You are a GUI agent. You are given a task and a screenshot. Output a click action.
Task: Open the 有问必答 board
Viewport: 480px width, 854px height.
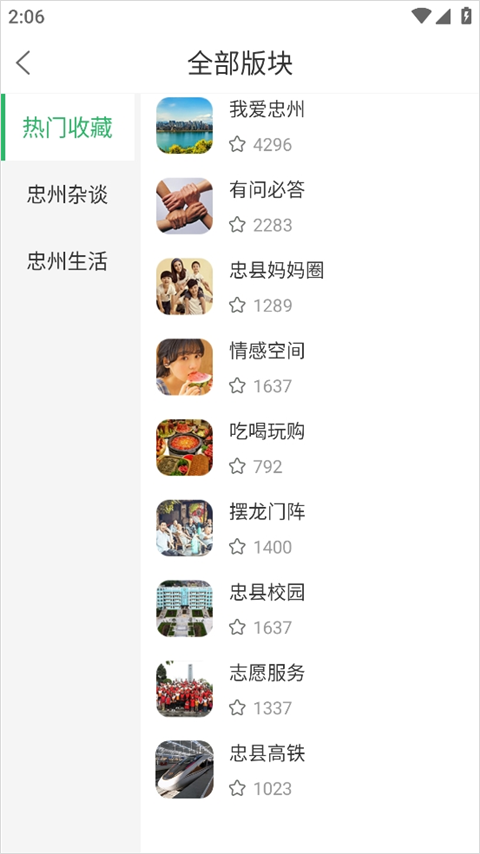pyautogui.click(x=309, y=206)
